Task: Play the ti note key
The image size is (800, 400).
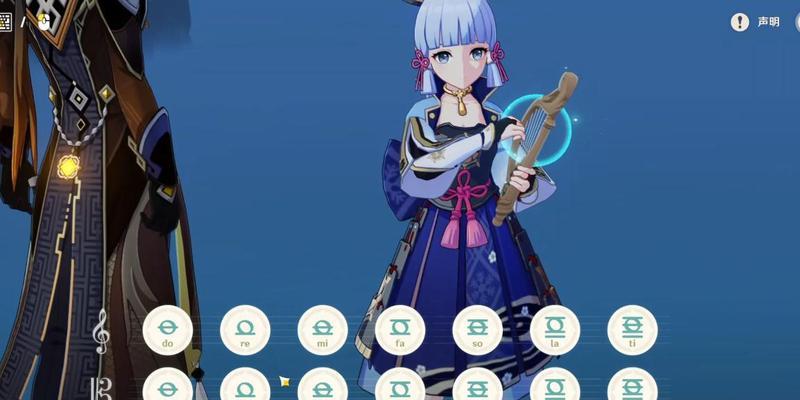Action: (632, 330)
